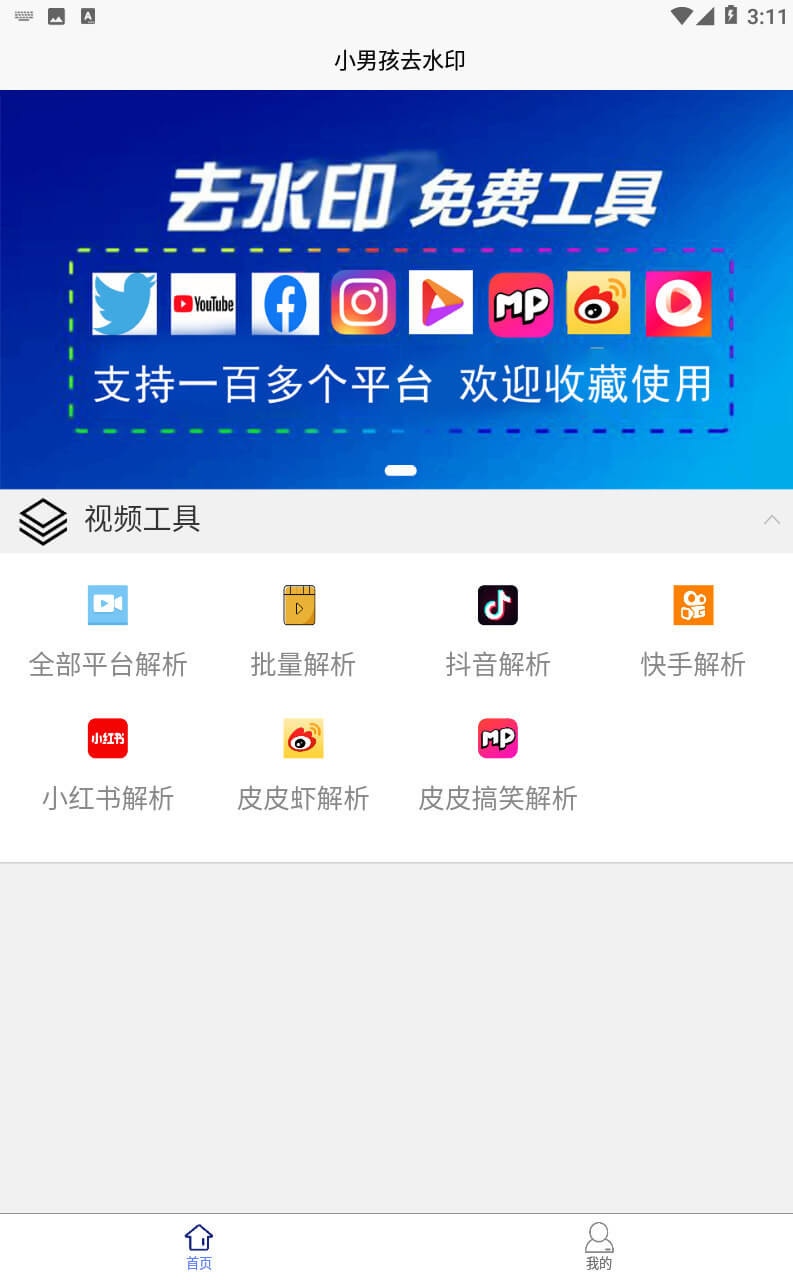Open 全部平台解析 tool

tap(108, 632)
